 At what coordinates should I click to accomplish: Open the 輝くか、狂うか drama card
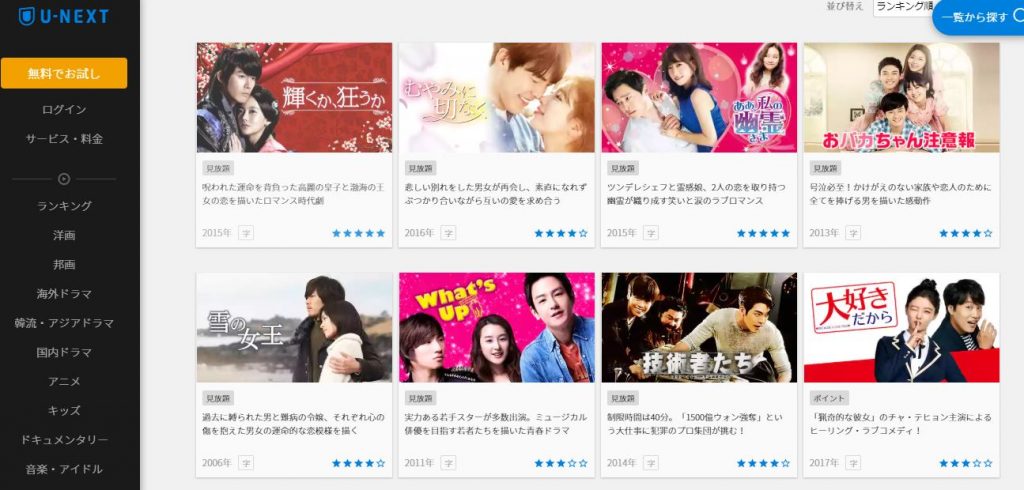pos(294,98)
